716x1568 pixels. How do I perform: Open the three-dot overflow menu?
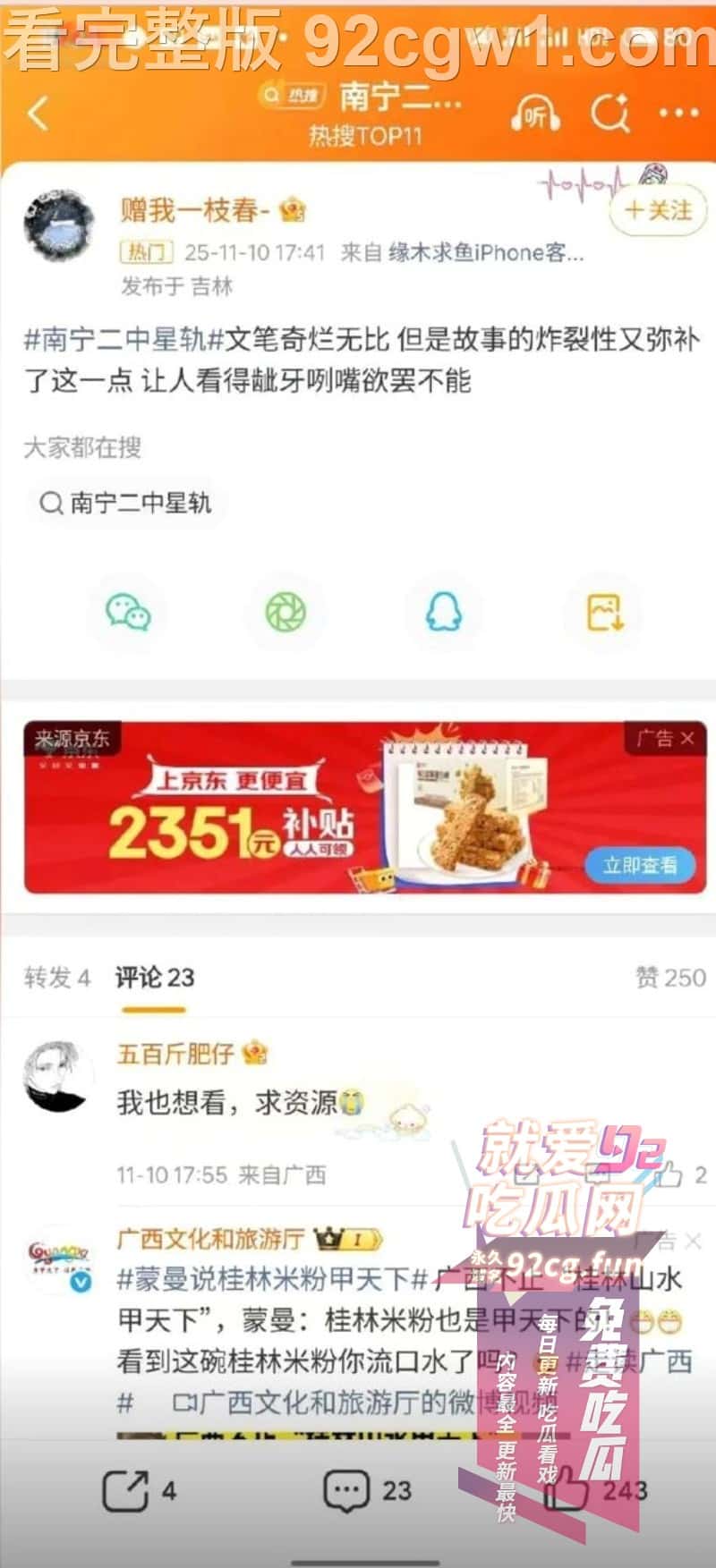click(x=678, y=114)
